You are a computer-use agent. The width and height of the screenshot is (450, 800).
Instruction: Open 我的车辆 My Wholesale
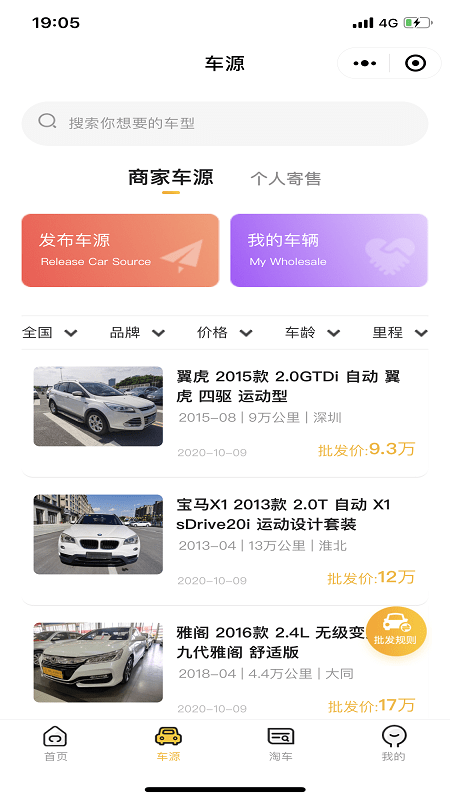(x=329, y=251)
